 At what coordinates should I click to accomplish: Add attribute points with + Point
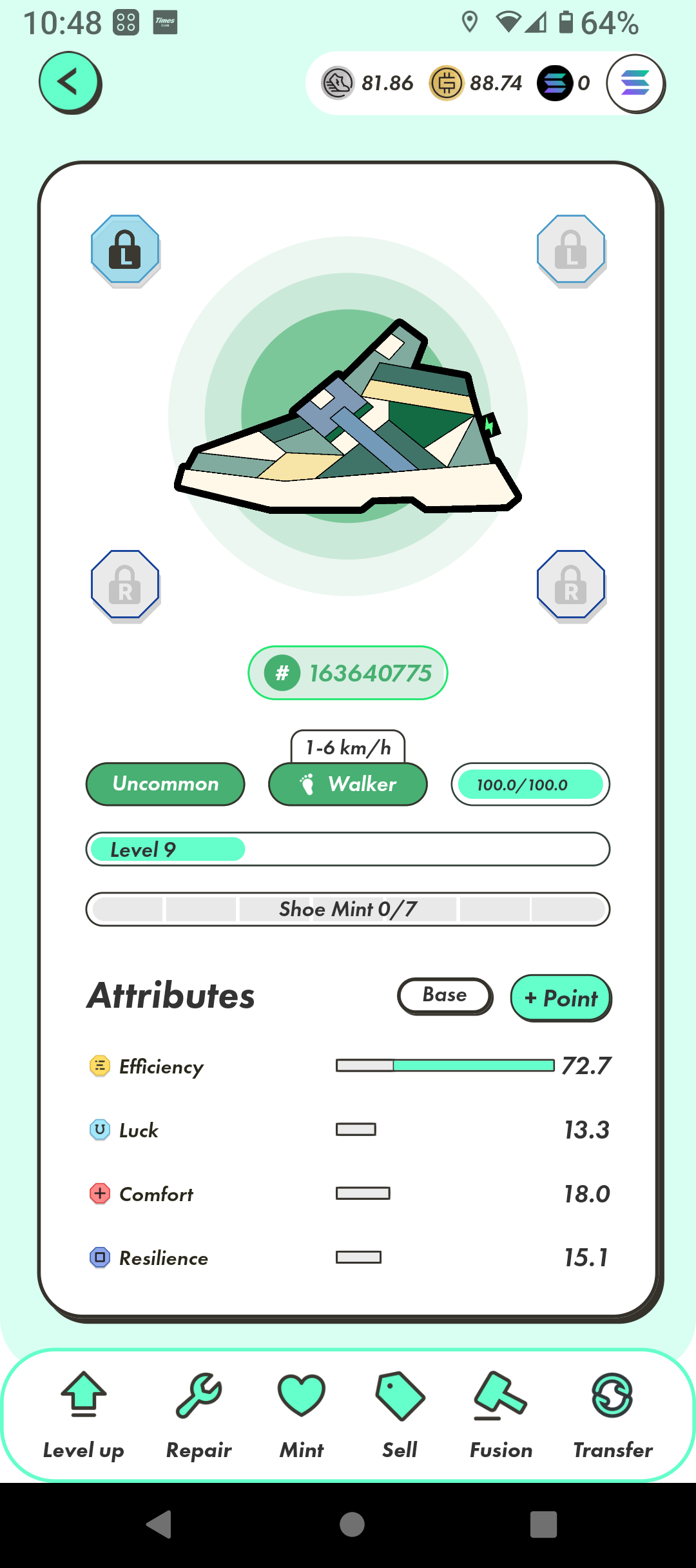(x=561, y=998)
